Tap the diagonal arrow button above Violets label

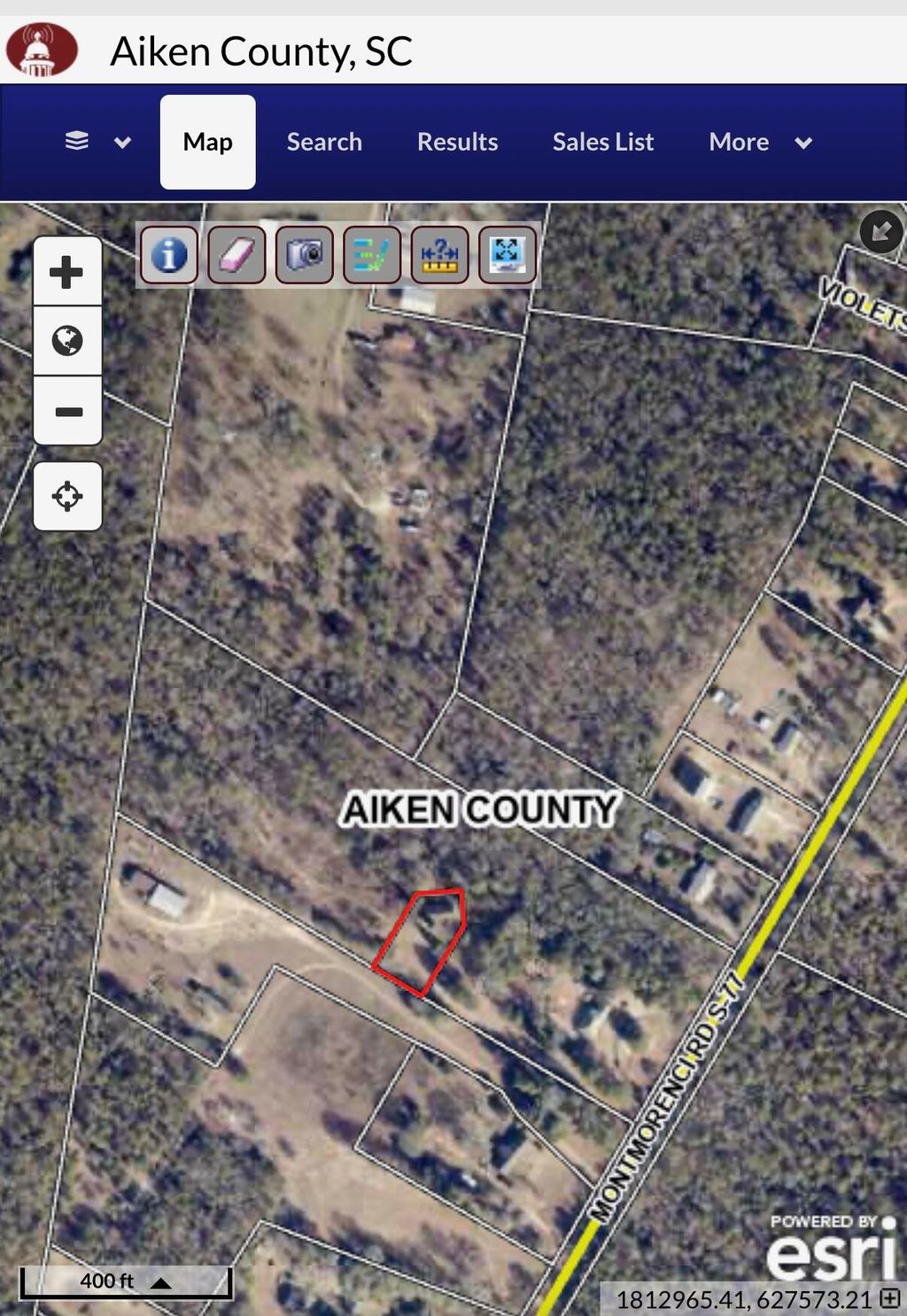pyautogui.click(x=880, y=231)
